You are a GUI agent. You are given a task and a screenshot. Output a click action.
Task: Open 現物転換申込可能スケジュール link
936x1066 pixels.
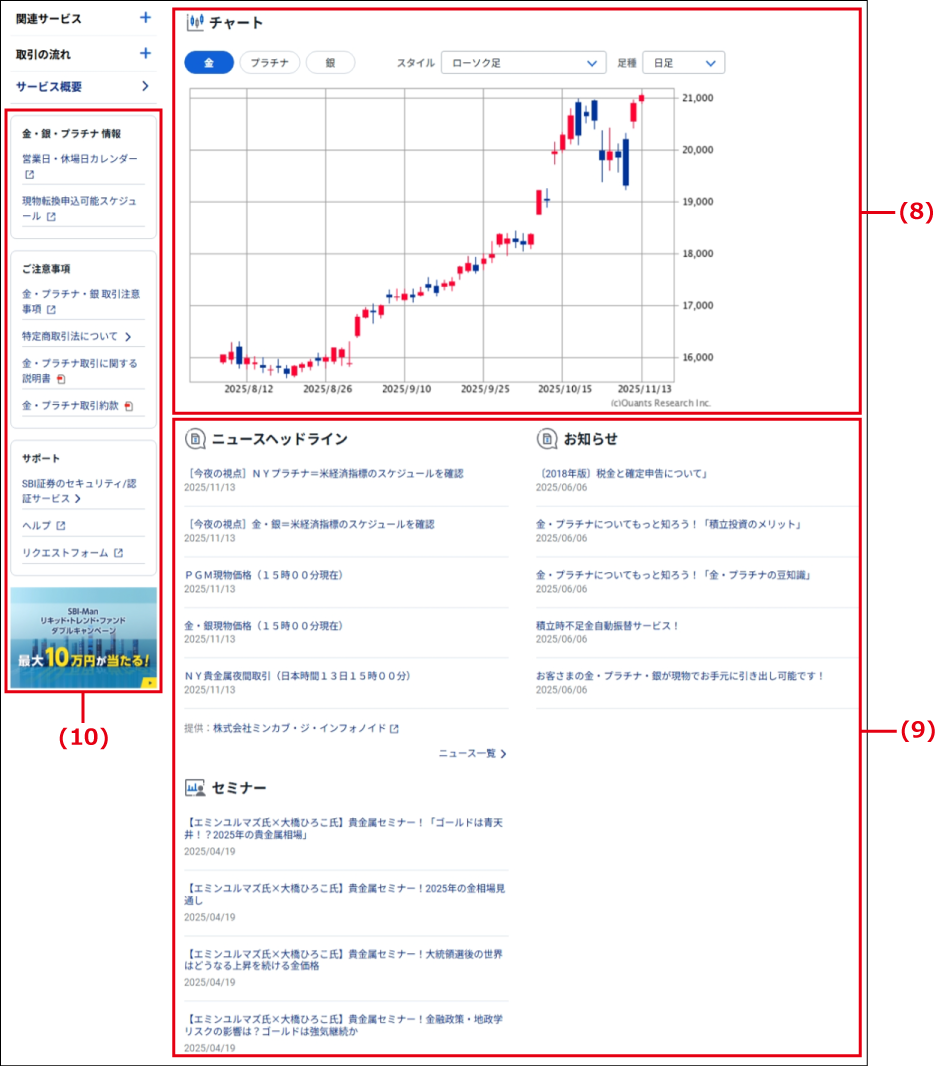(x=79, y=201)
